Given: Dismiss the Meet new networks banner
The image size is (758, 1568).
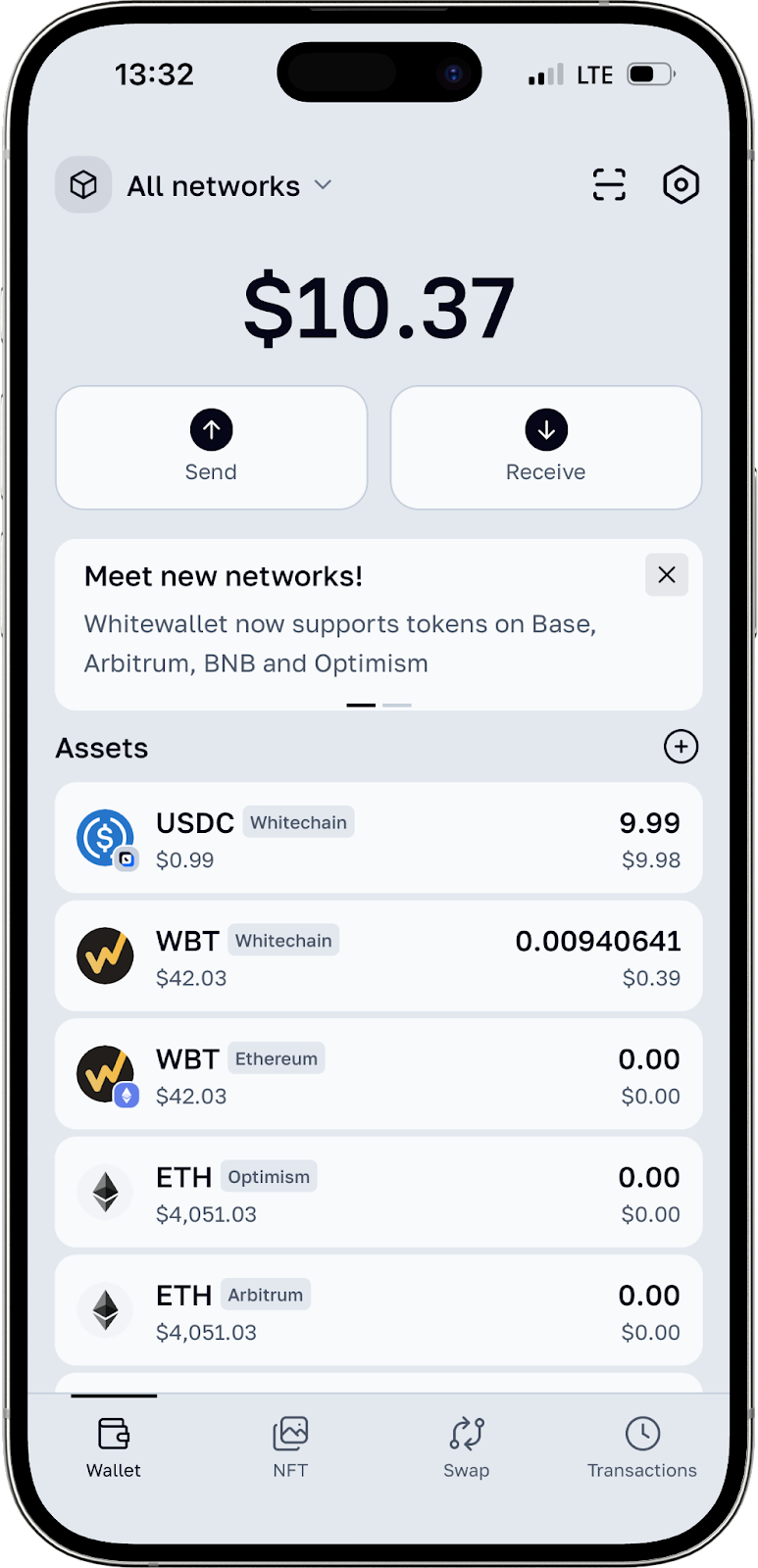Looking at the screenshot, I should click(x=667, y=575).
